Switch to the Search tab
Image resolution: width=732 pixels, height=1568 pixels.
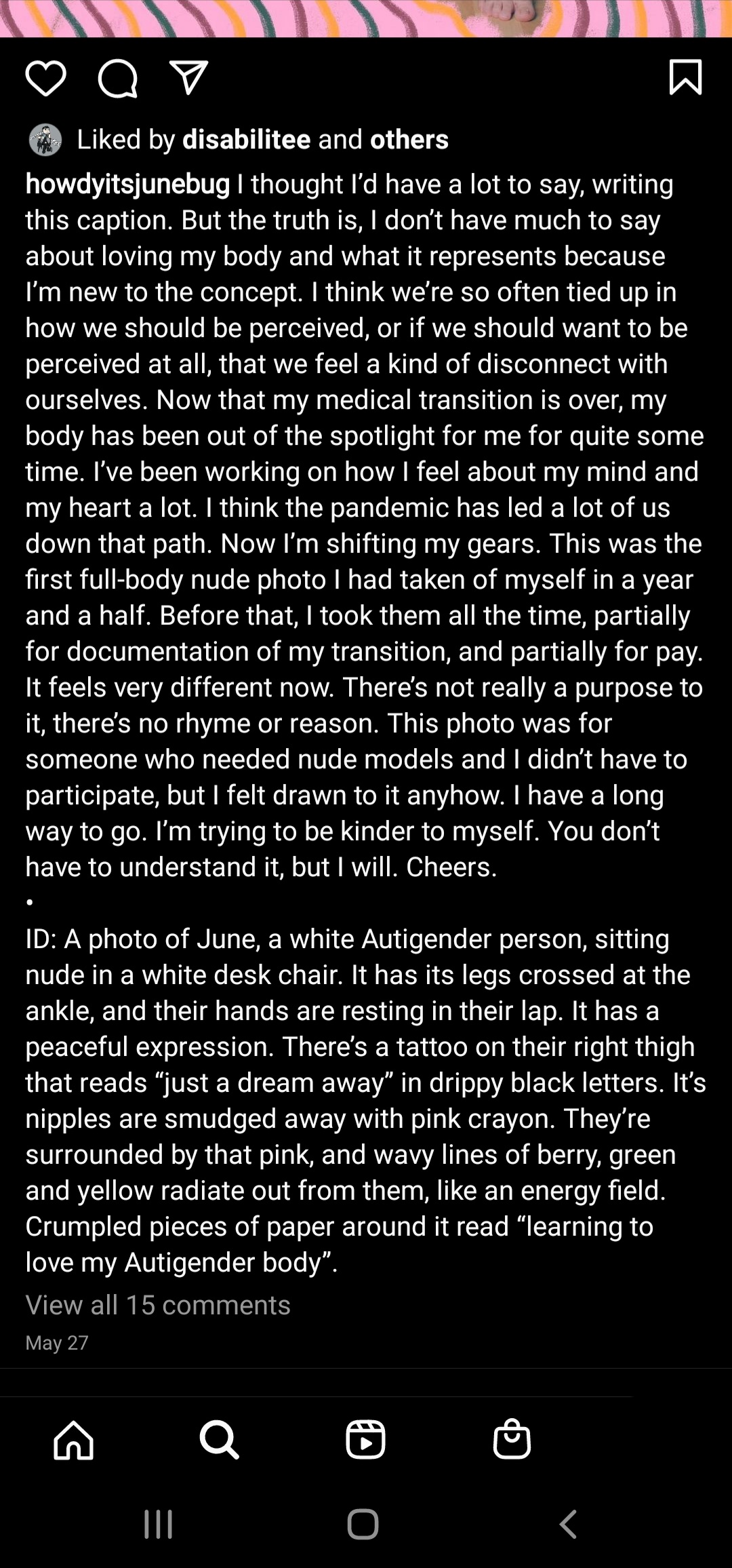coord(220,1438)
